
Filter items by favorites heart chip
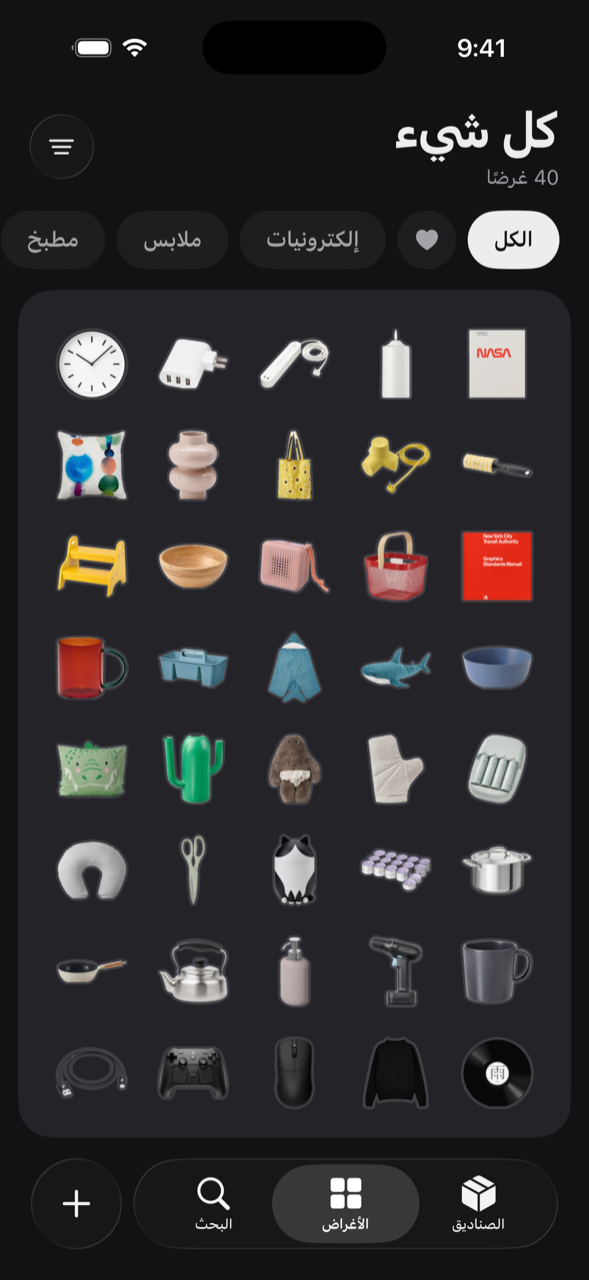427,240
